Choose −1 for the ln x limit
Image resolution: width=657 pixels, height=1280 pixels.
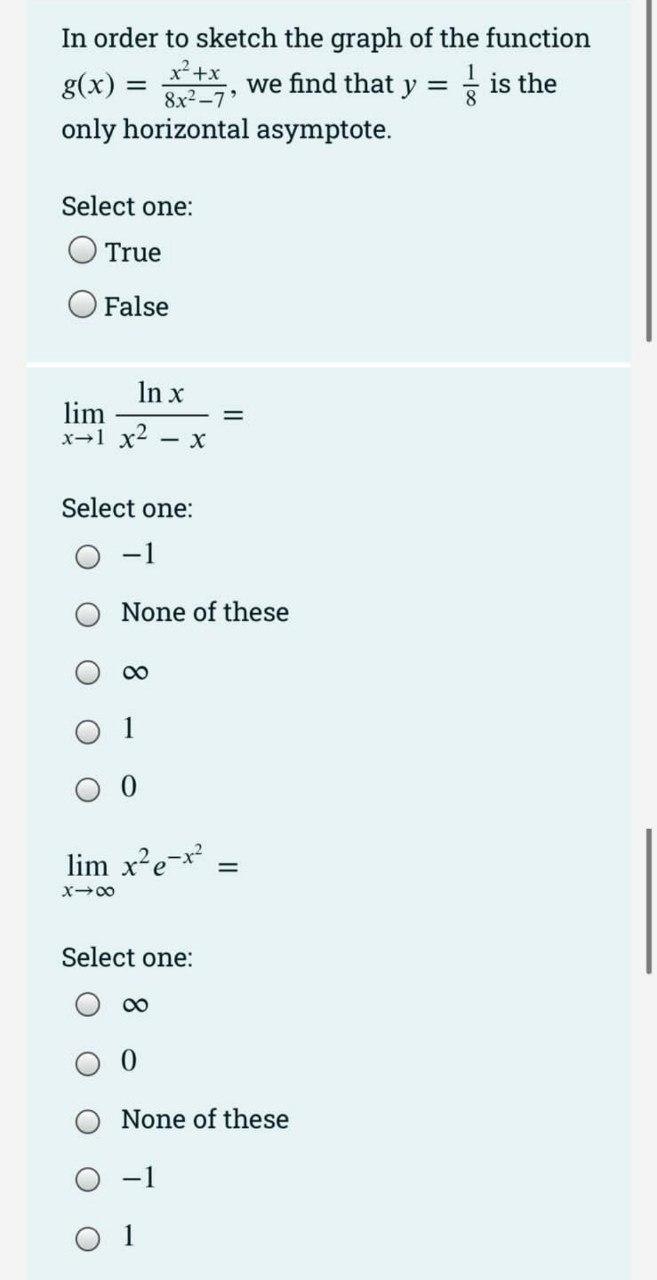point(89,557)
